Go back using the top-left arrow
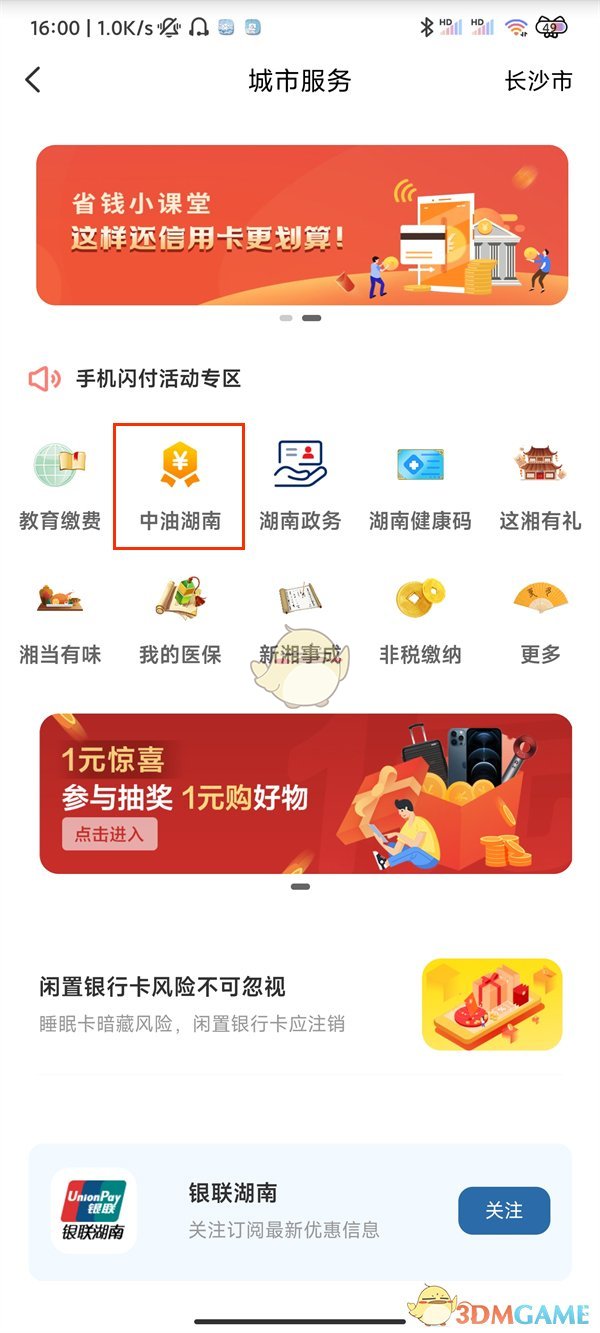Image resolution: width=600 pixels, height=1333 pixels. point(33,81)
